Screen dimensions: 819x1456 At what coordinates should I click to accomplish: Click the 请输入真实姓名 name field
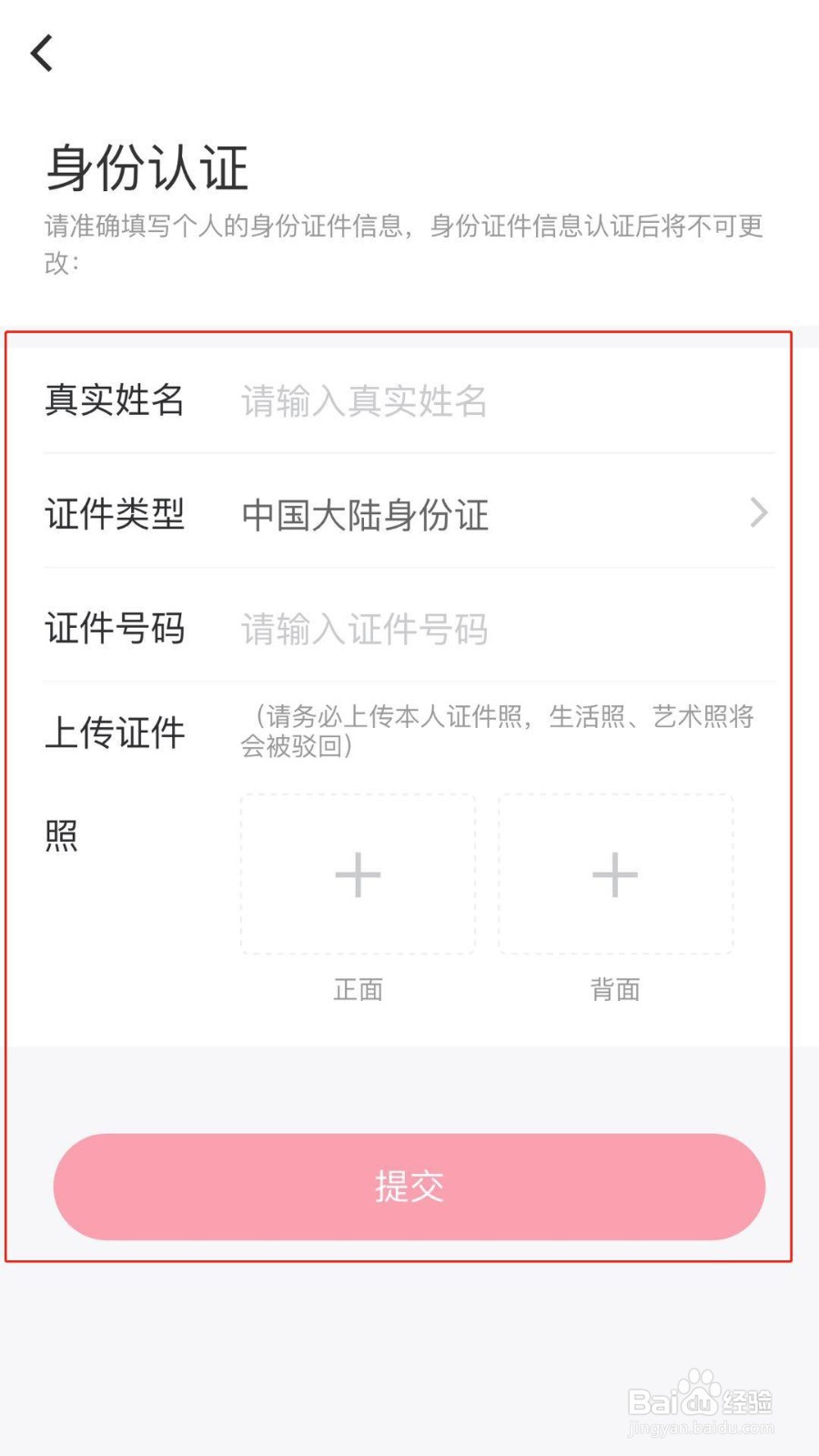pyautogui.click(x=362, y=401)
